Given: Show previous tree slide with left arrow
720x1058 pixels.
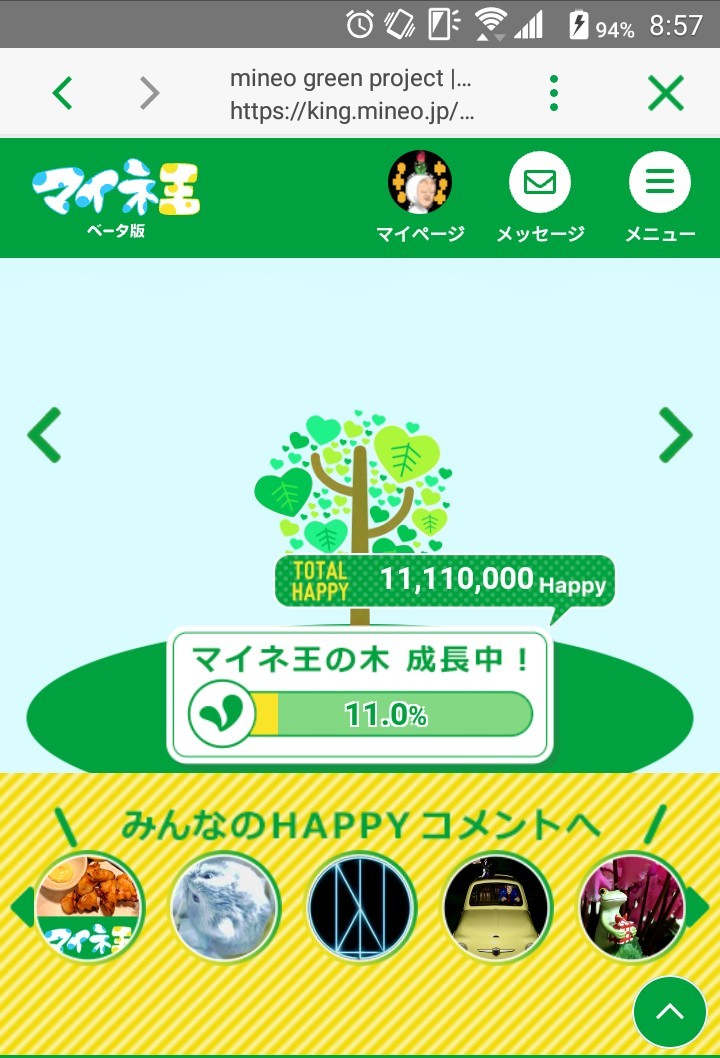Looking at the screenshot, I should pyautogui.click(x=45, y=435).
